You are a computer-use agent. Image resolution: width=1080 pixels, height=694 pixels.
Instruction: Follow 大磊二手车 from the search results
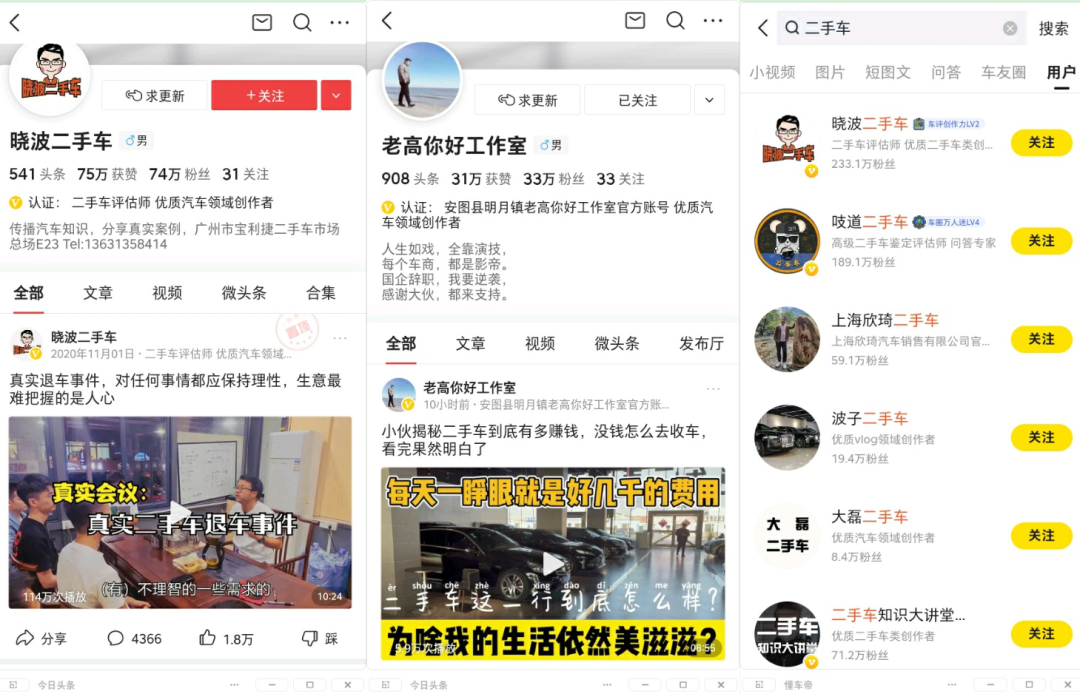pyautogui.click(x=1041, y=536)
